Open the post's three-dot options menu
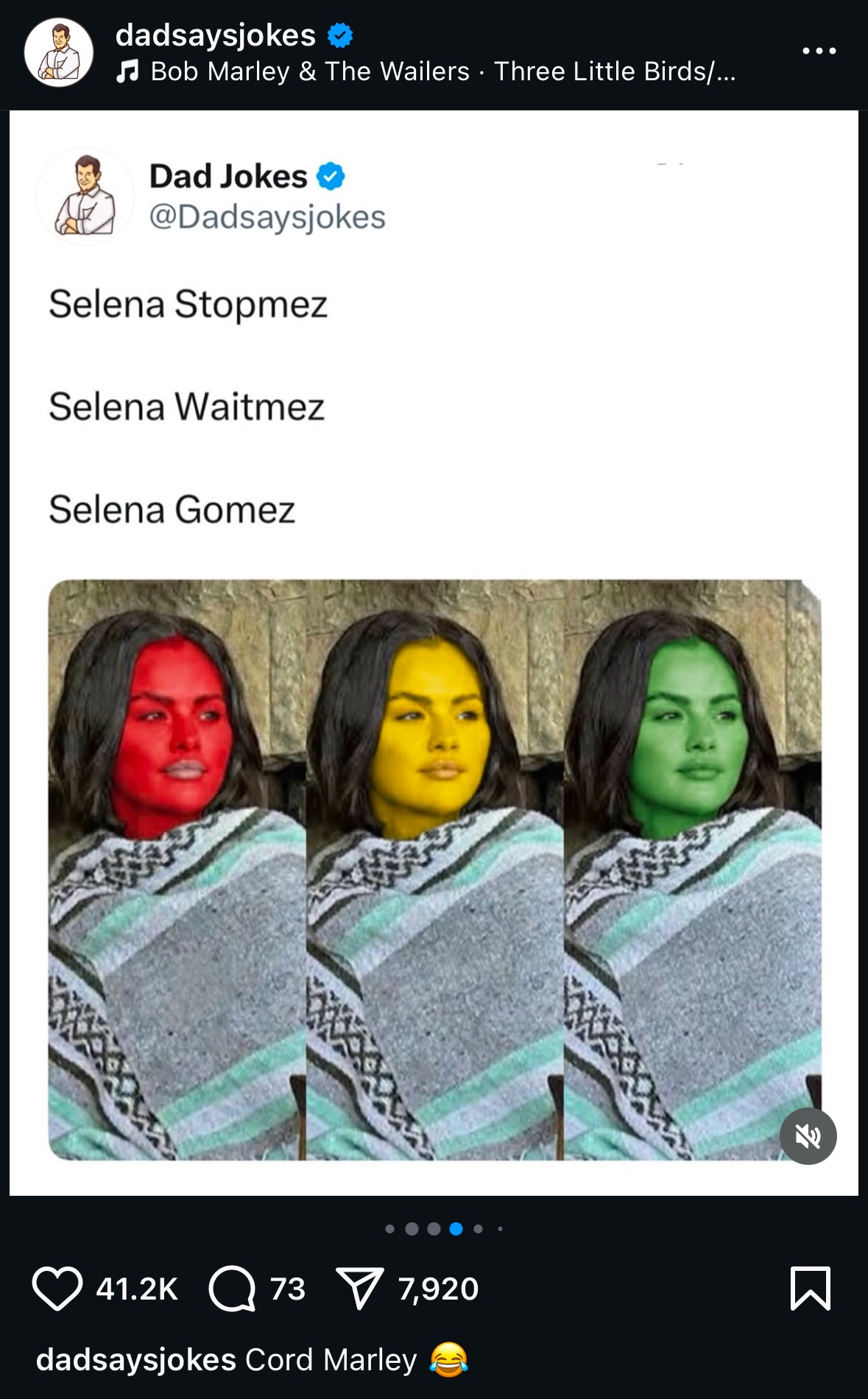Image resolution: width=868 pixels, height=1399 pixels. (819, 51)
